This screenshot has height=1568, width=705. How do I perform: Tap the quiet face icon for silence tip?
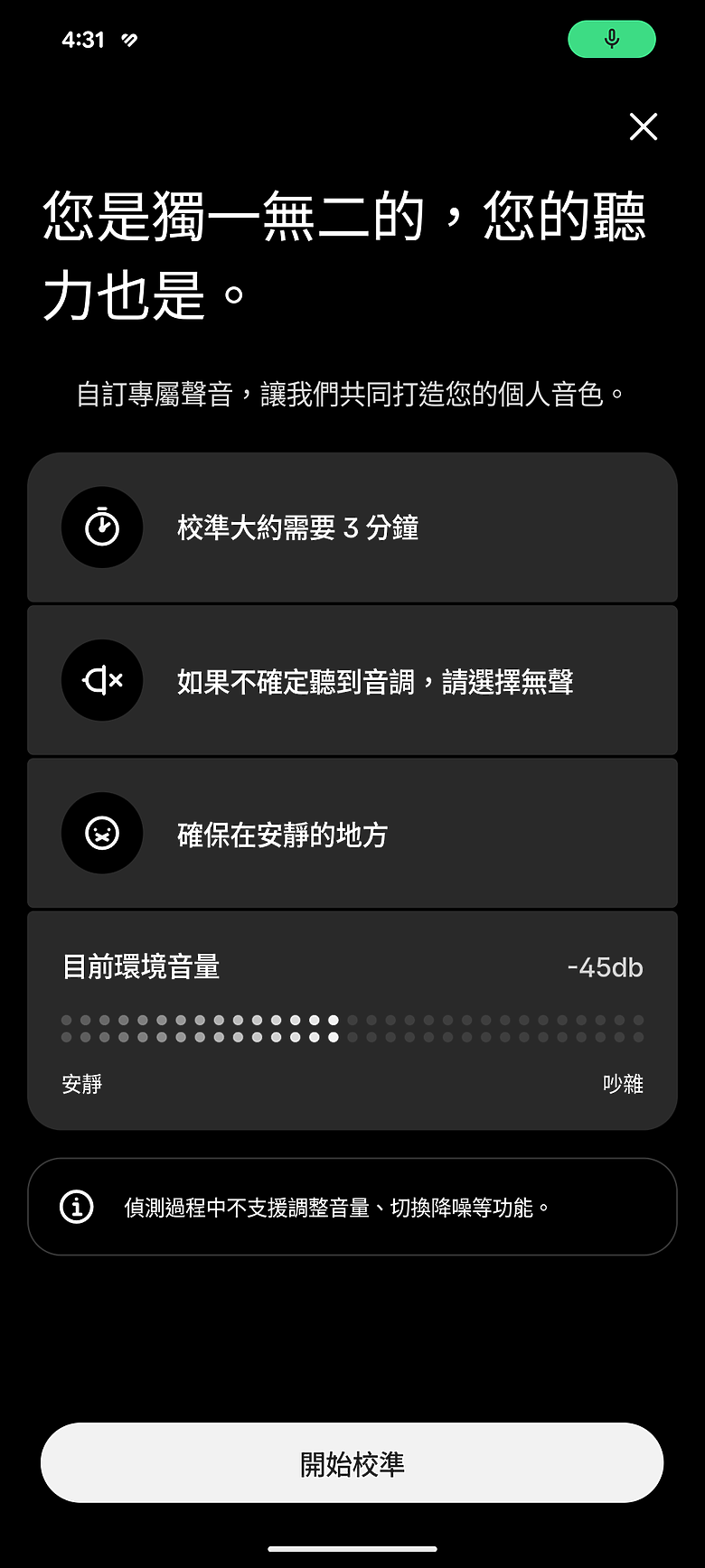[x=102, y=833]
